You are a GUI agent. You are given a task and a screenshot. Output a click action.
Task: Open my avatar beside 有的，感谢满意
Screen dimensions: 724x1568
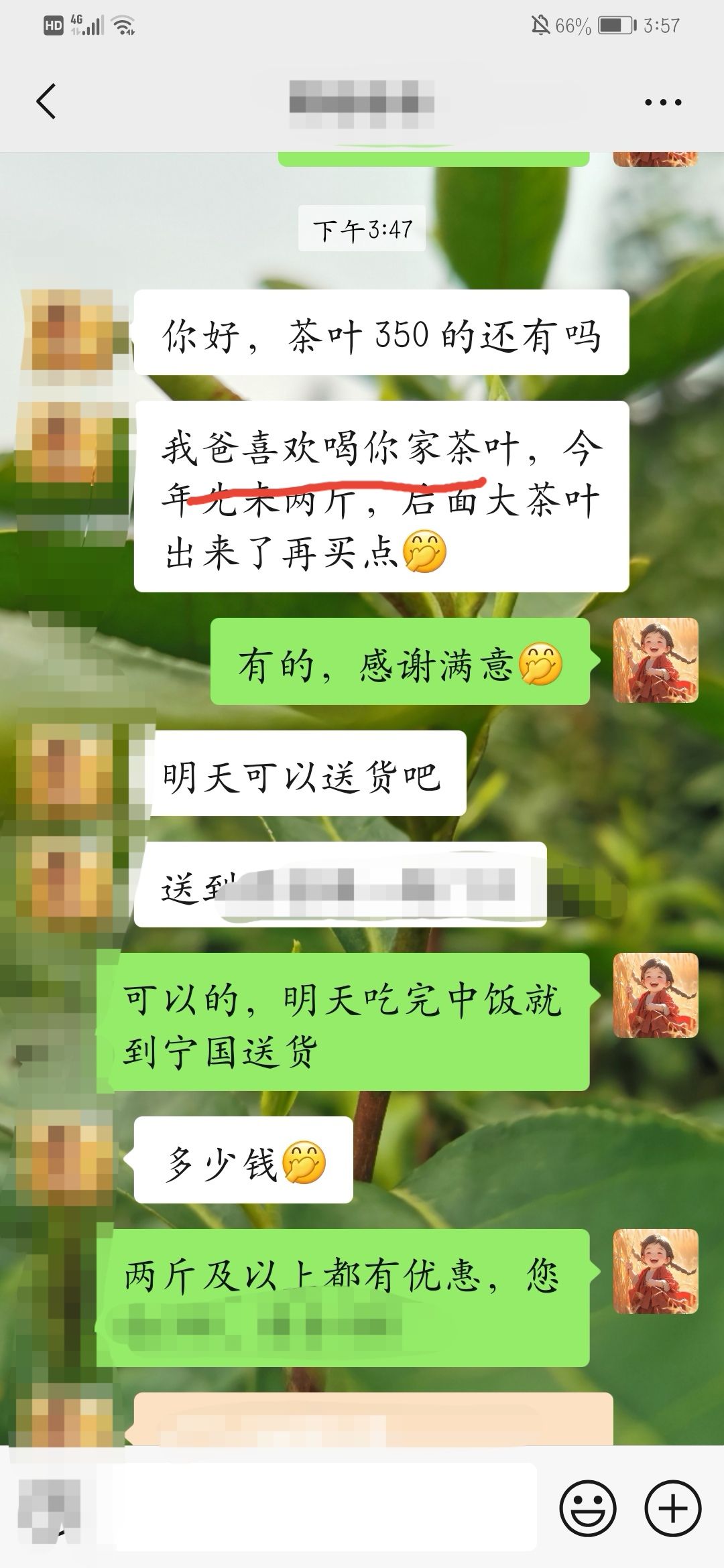tap(655, 661)
